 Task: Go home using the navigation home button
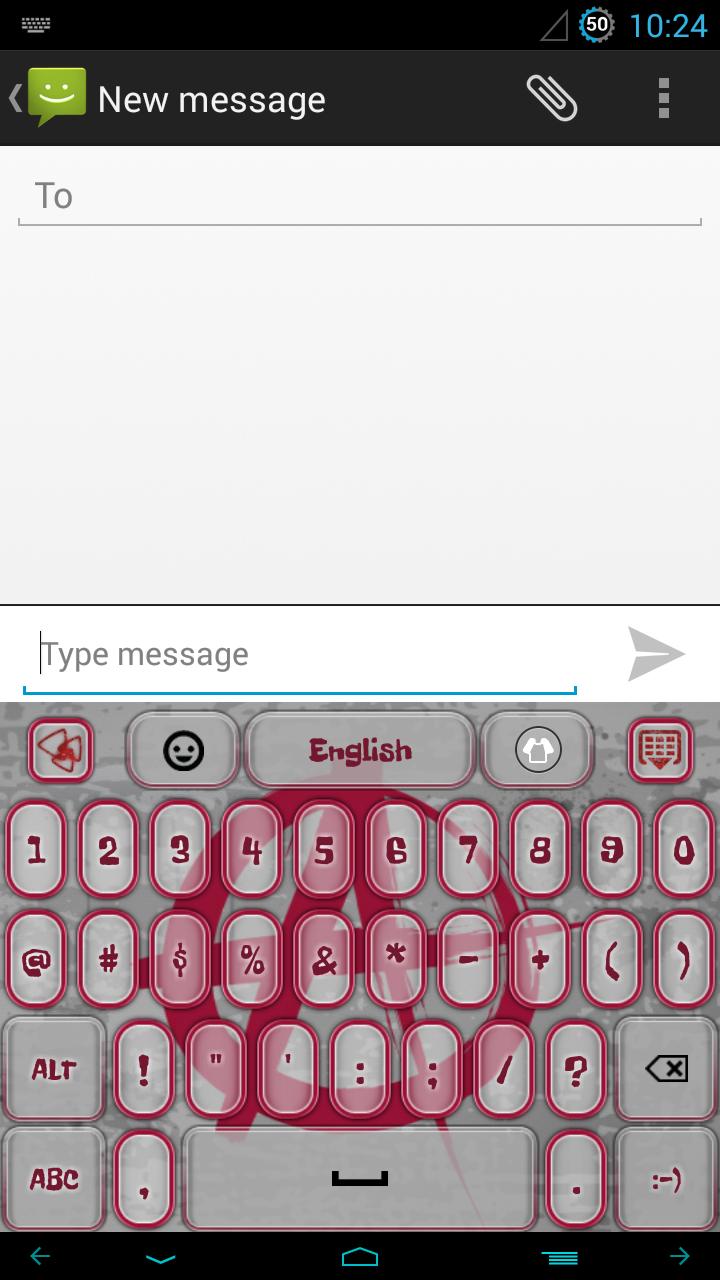[360, 1255]
